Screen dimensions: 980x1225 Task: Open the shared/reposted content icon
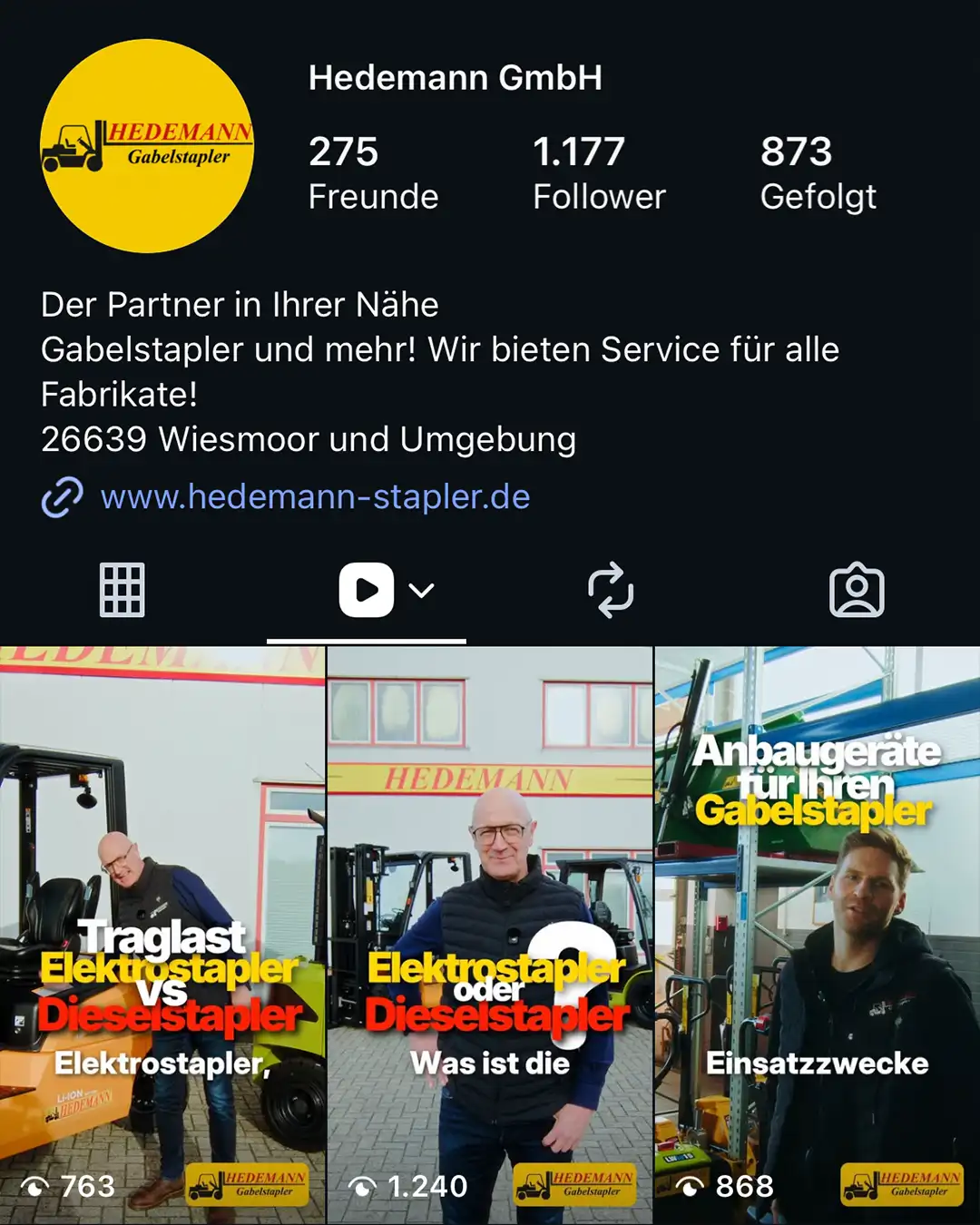pos(611,591)
